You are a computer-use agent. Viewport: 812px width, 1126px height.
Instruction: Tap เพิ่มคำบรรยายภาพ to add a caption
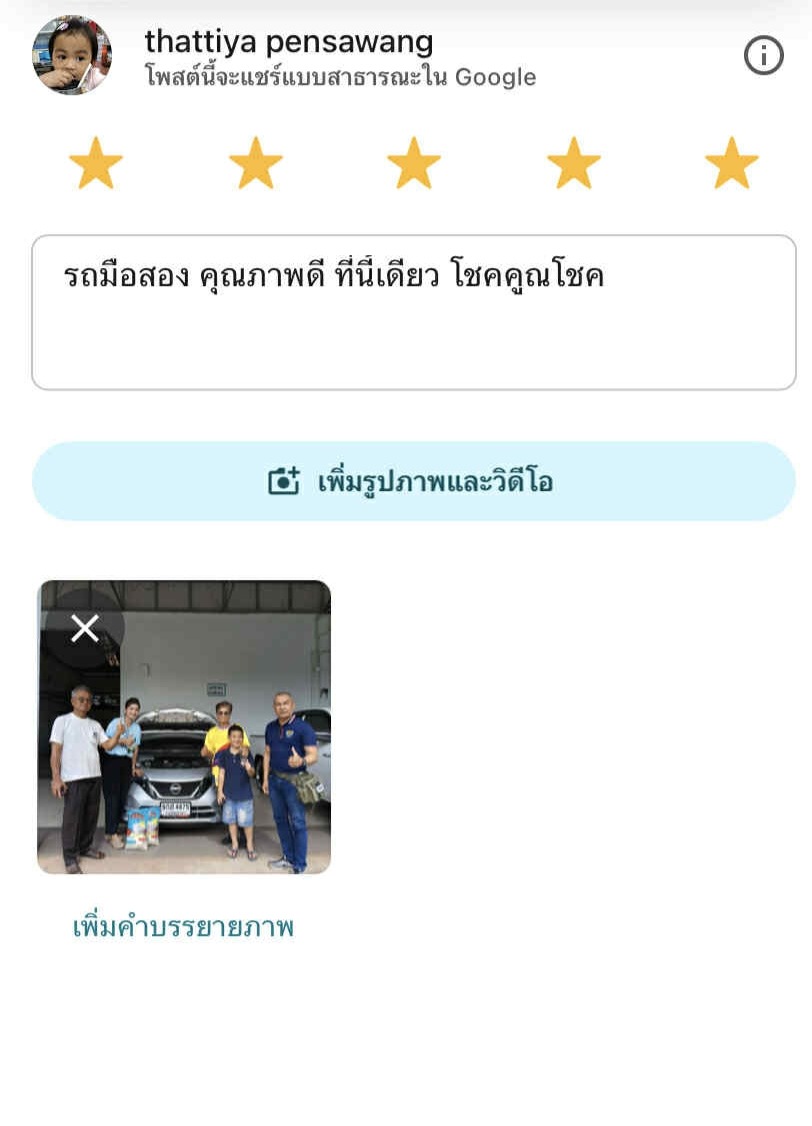tap(184, 927)
